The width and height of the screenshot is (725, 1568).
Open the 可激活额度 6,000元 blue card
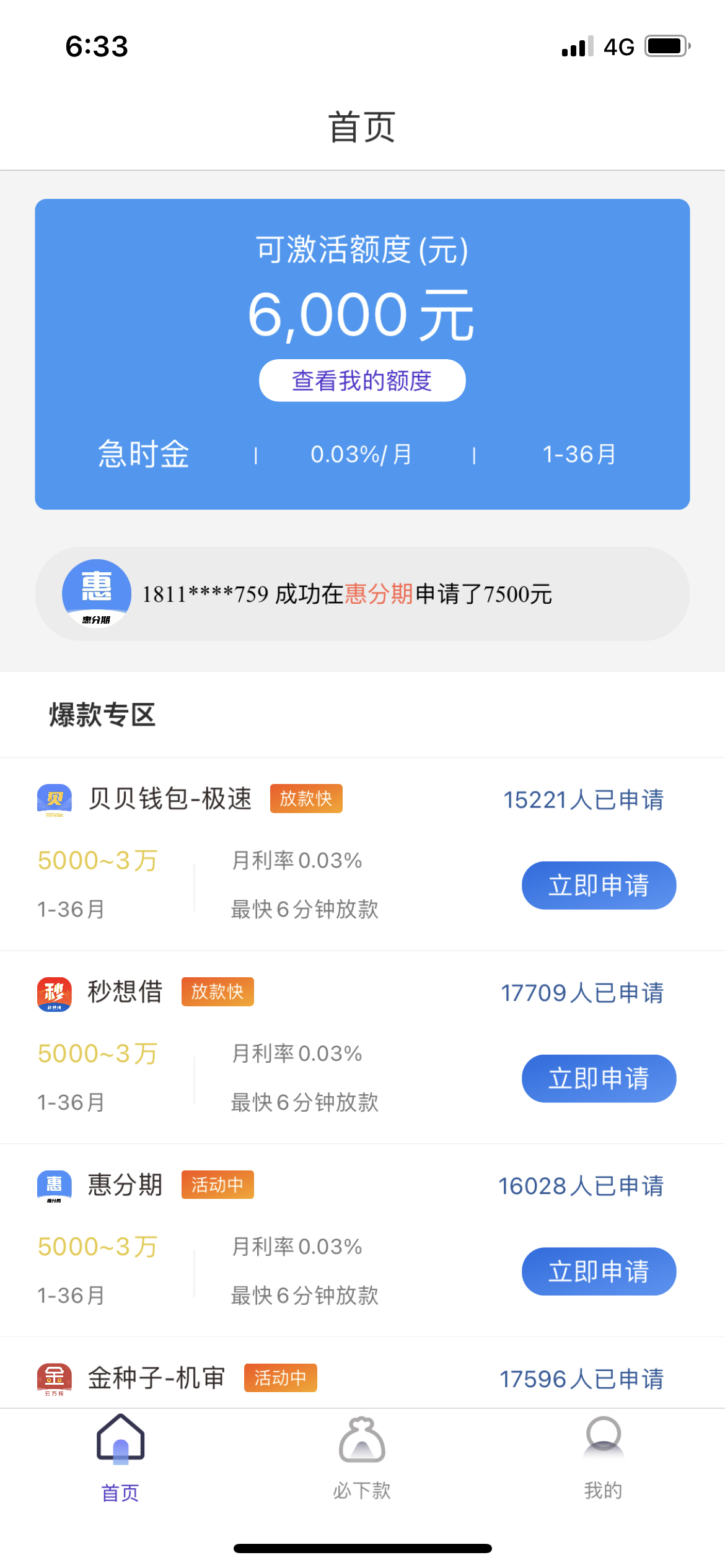(362, 354)
